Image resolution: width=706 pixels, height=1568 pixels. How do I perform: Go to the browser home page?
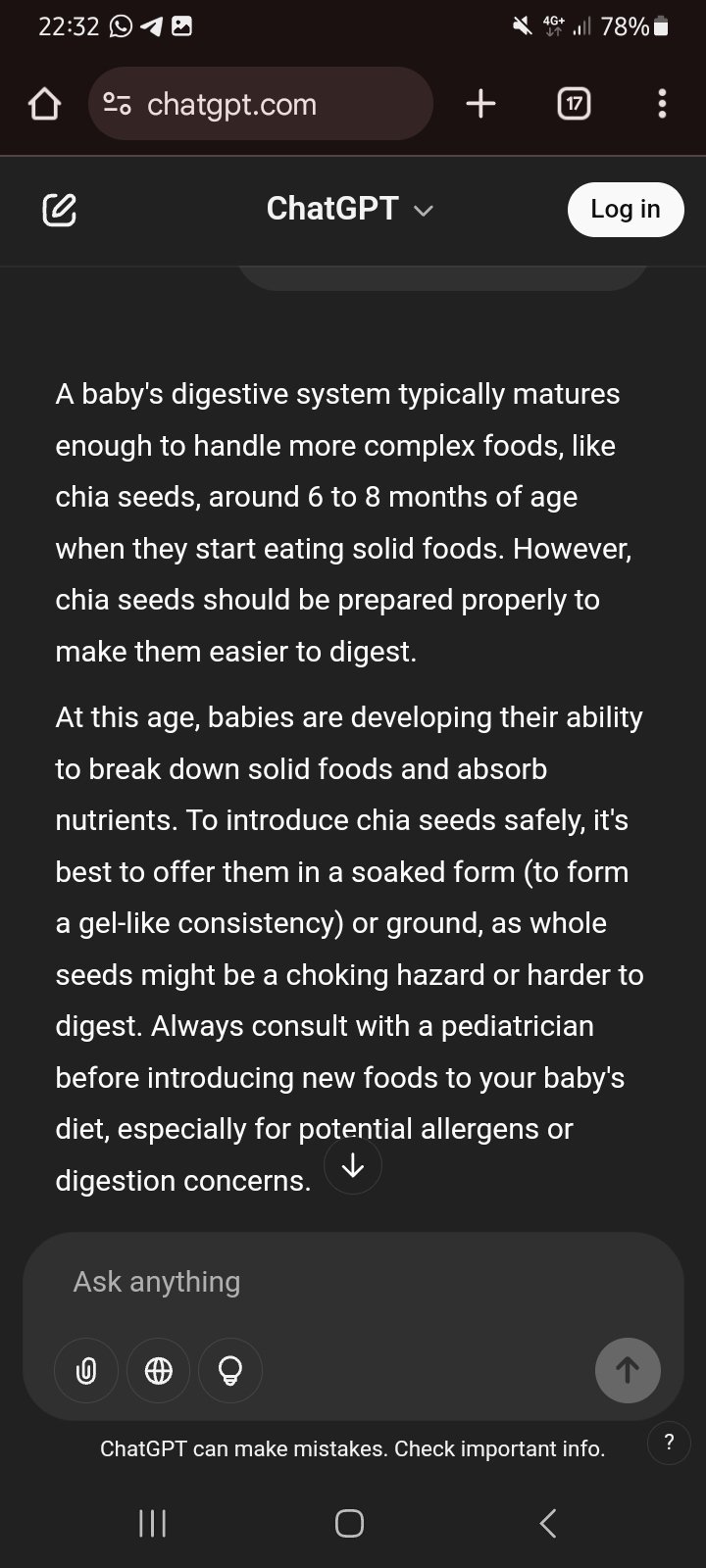pos(44,104)
